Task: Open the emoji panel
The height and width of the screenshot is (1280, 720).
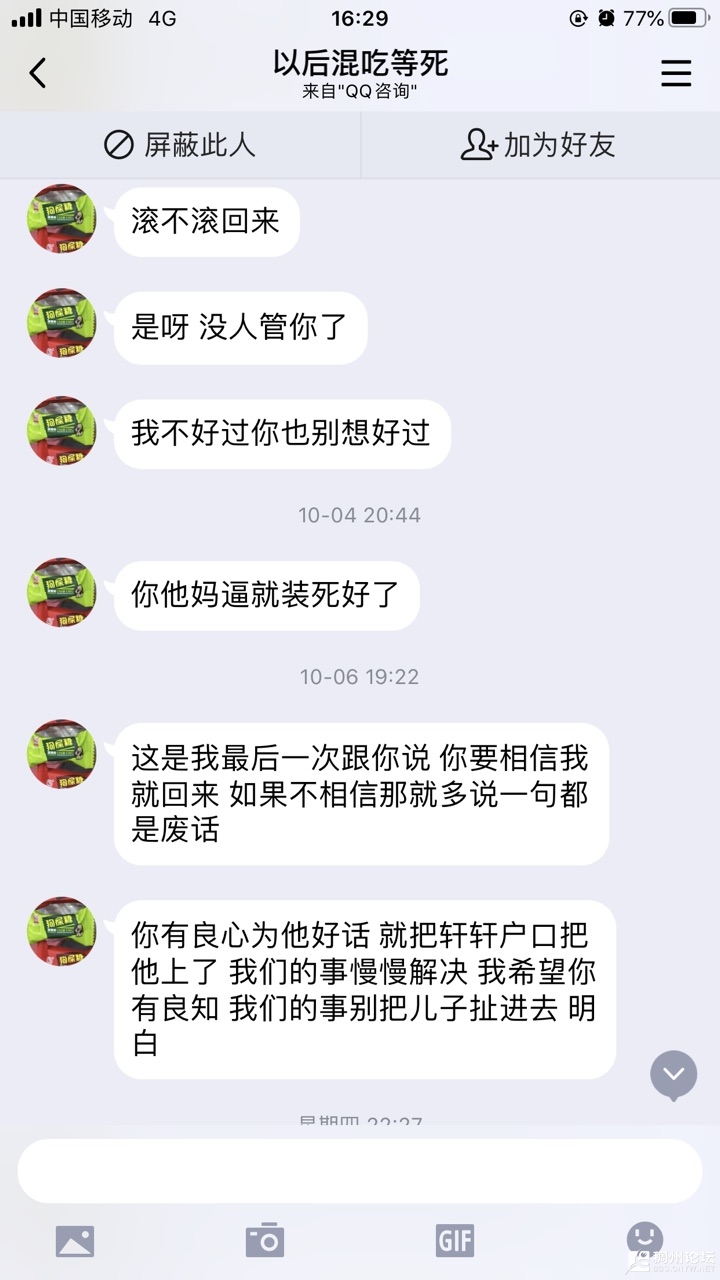Action: pos(644,1239)
